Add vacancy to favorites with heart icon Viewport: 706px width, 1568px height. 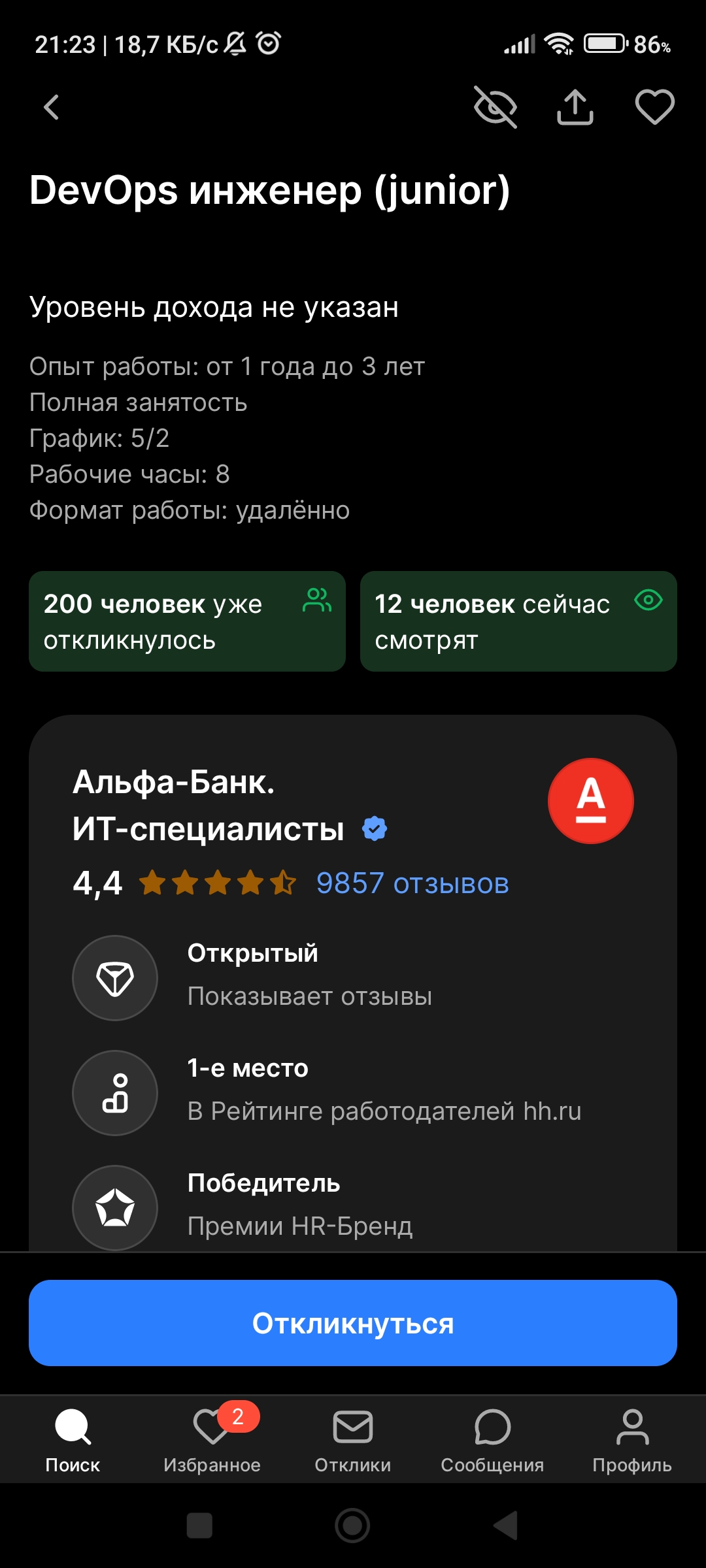(x=654, y=107)
